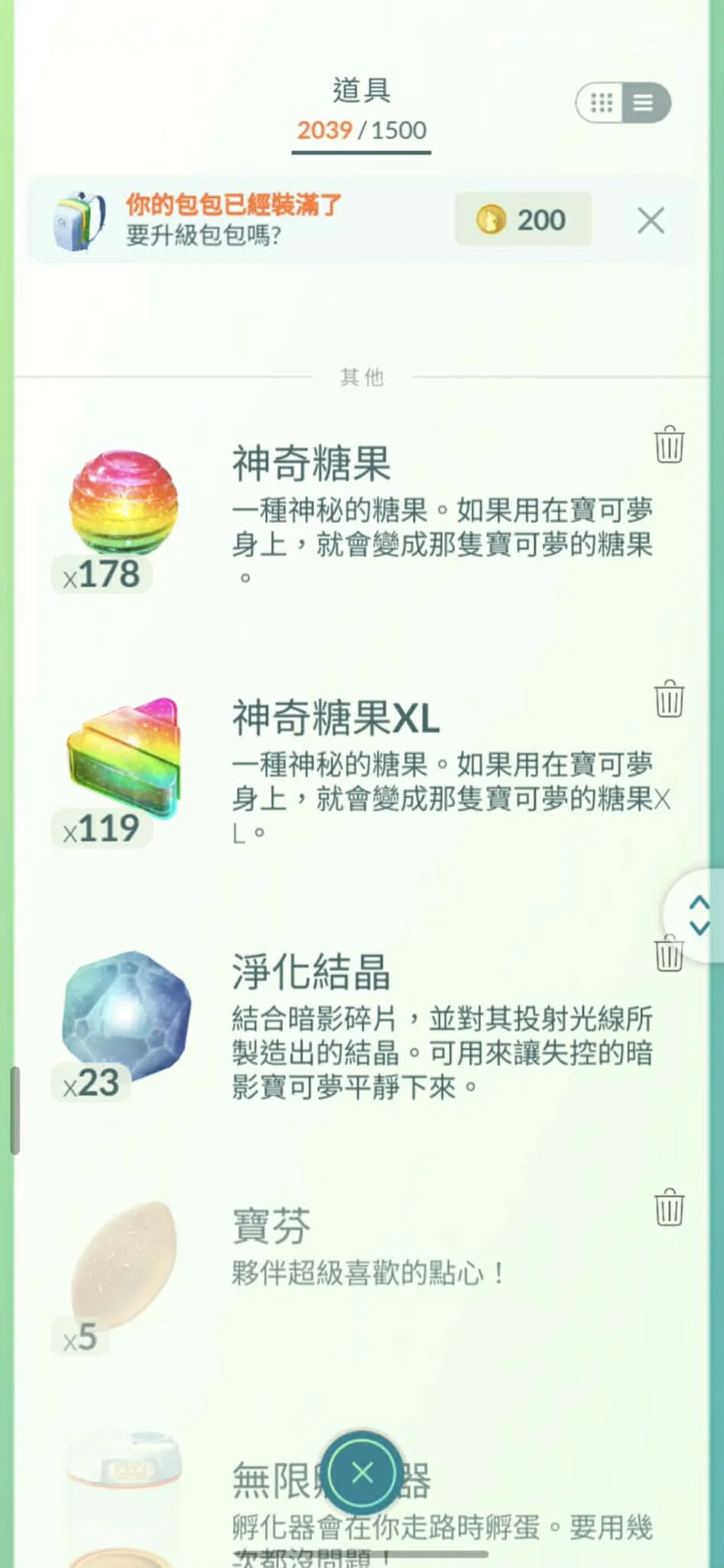Discard 神奇糖果 with trash icon

coord(669,444)
